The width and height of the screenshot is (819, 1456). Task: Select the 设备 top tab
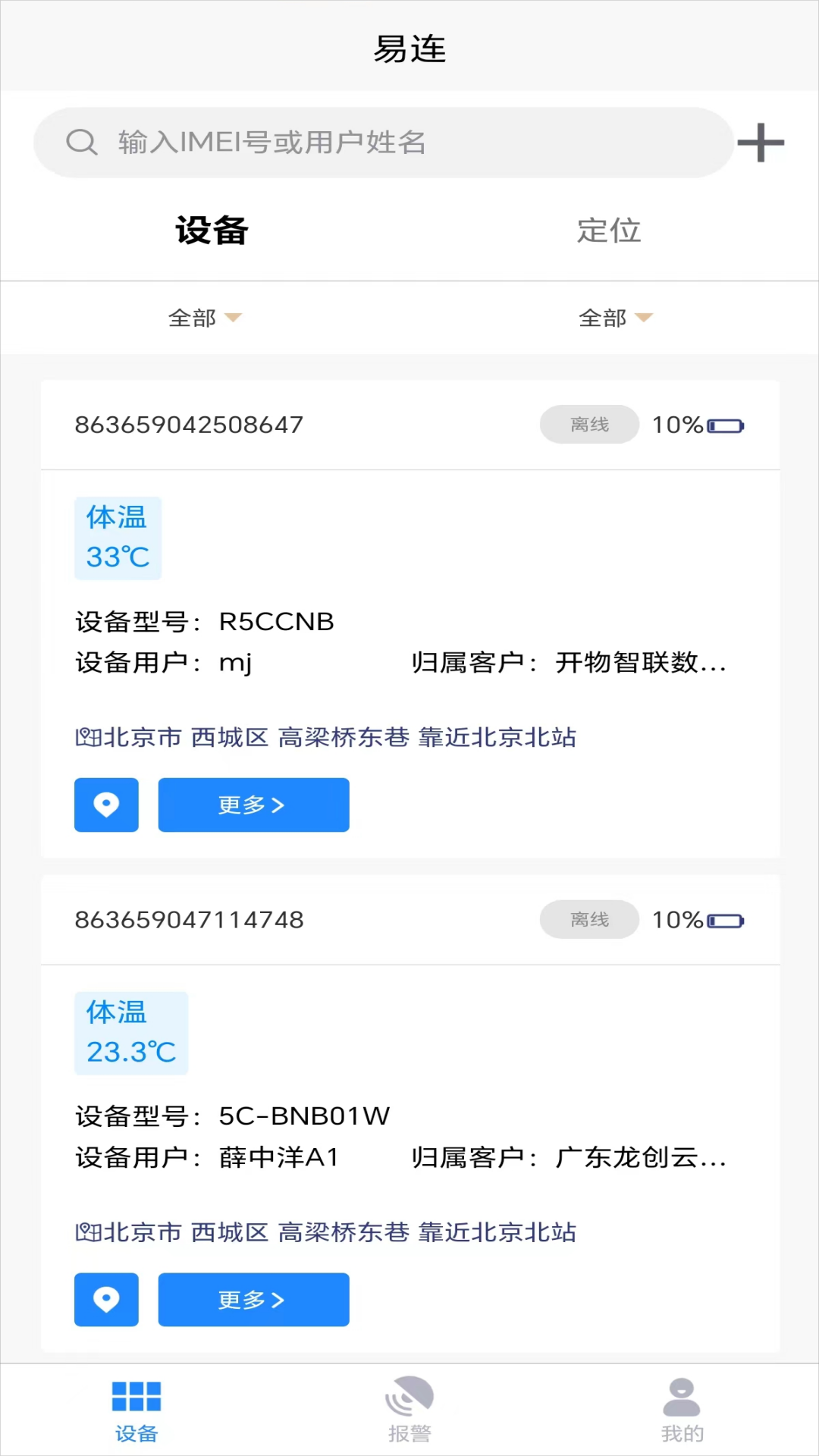tap(212, 231)
